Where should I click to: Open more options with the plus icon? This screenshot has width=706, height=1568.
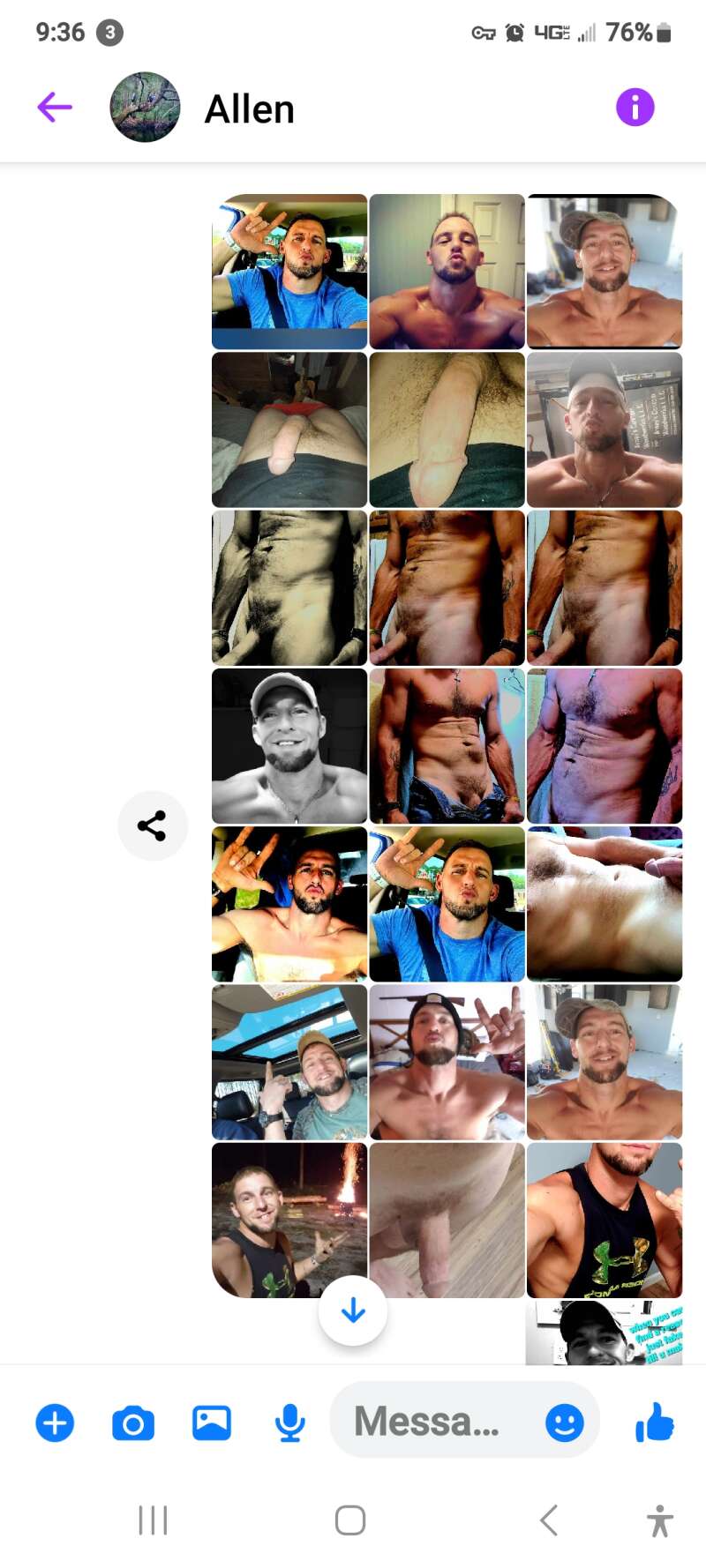pyautogui.click(x=55, y=1423)
